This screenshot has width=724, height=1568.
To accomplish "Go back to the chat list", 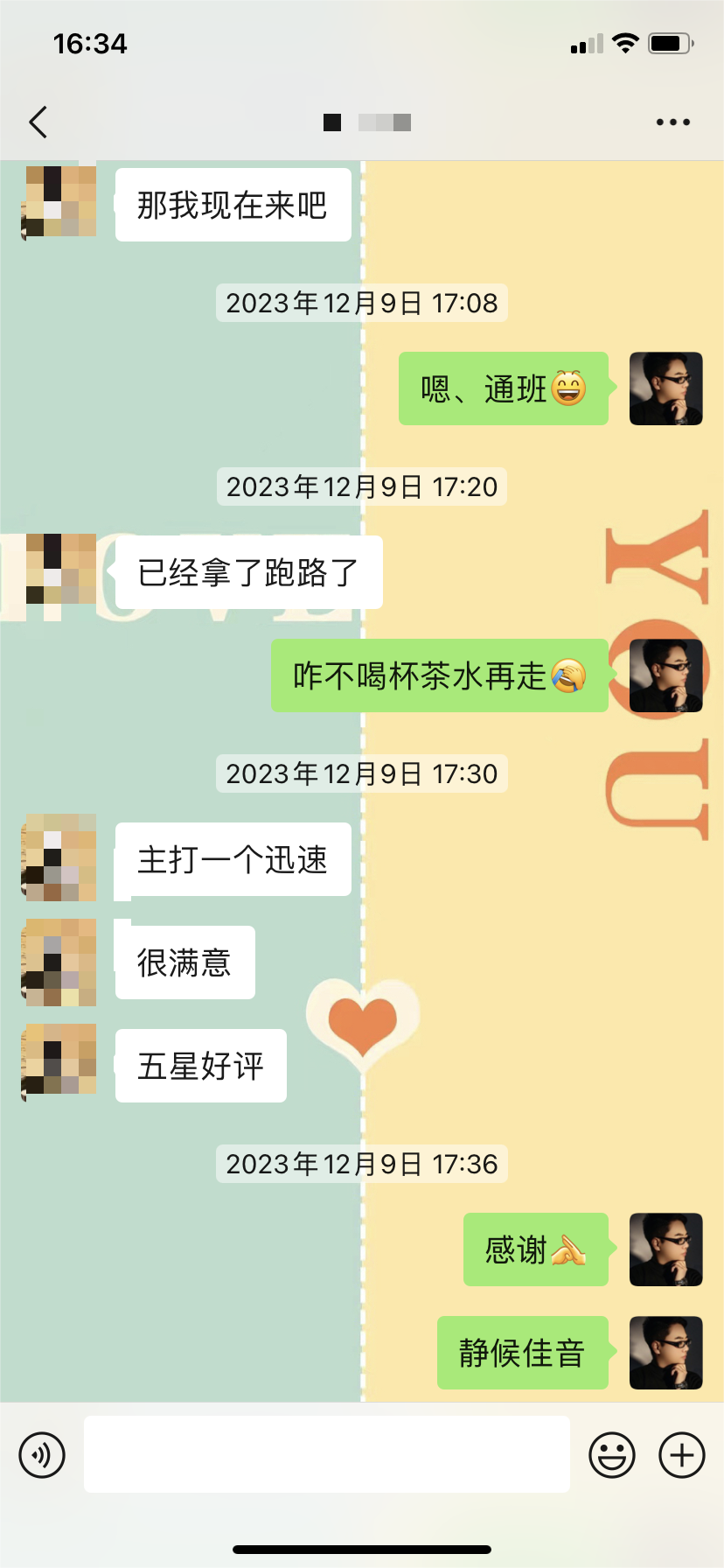I will 38,122.
